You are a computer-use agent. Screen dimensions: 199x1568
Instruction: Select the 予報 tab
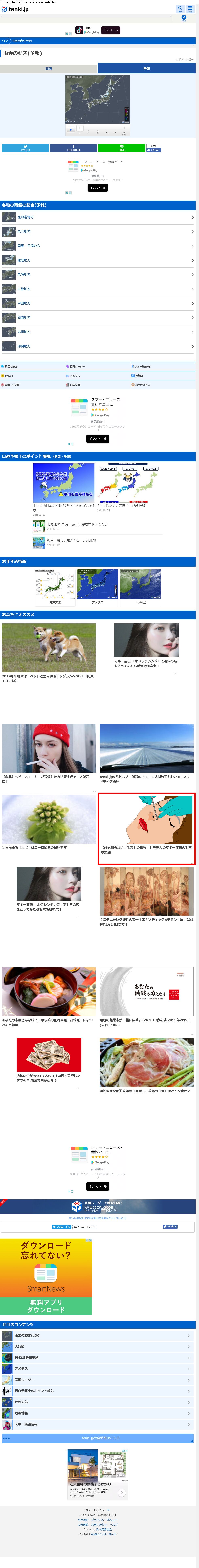(147, 69)
